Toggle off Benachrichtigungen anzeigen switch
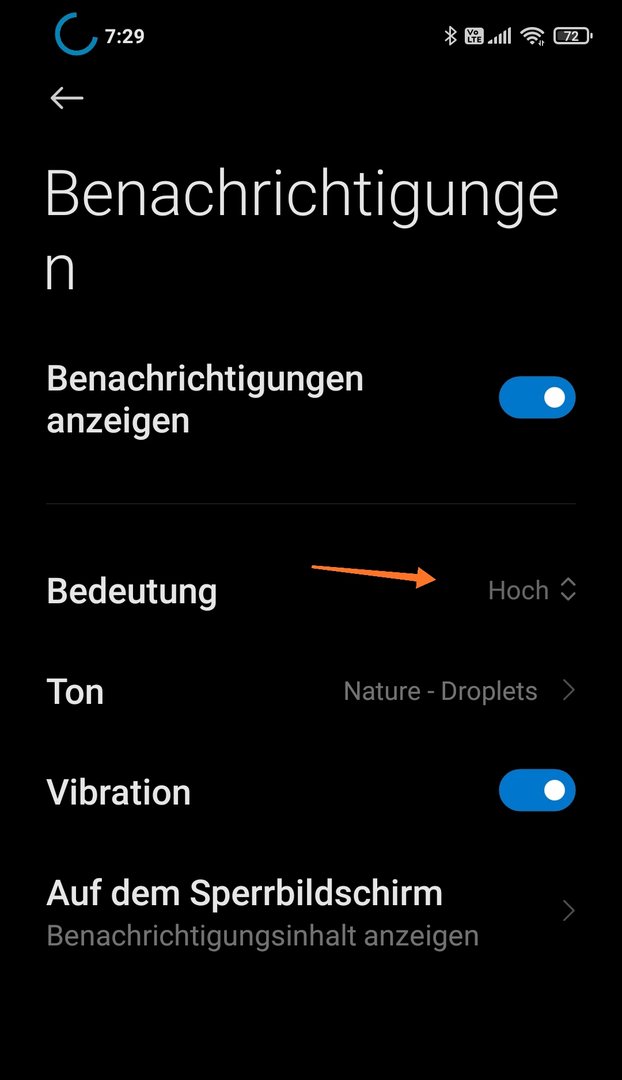The image size is (622, 1080). tap(537, 397)
